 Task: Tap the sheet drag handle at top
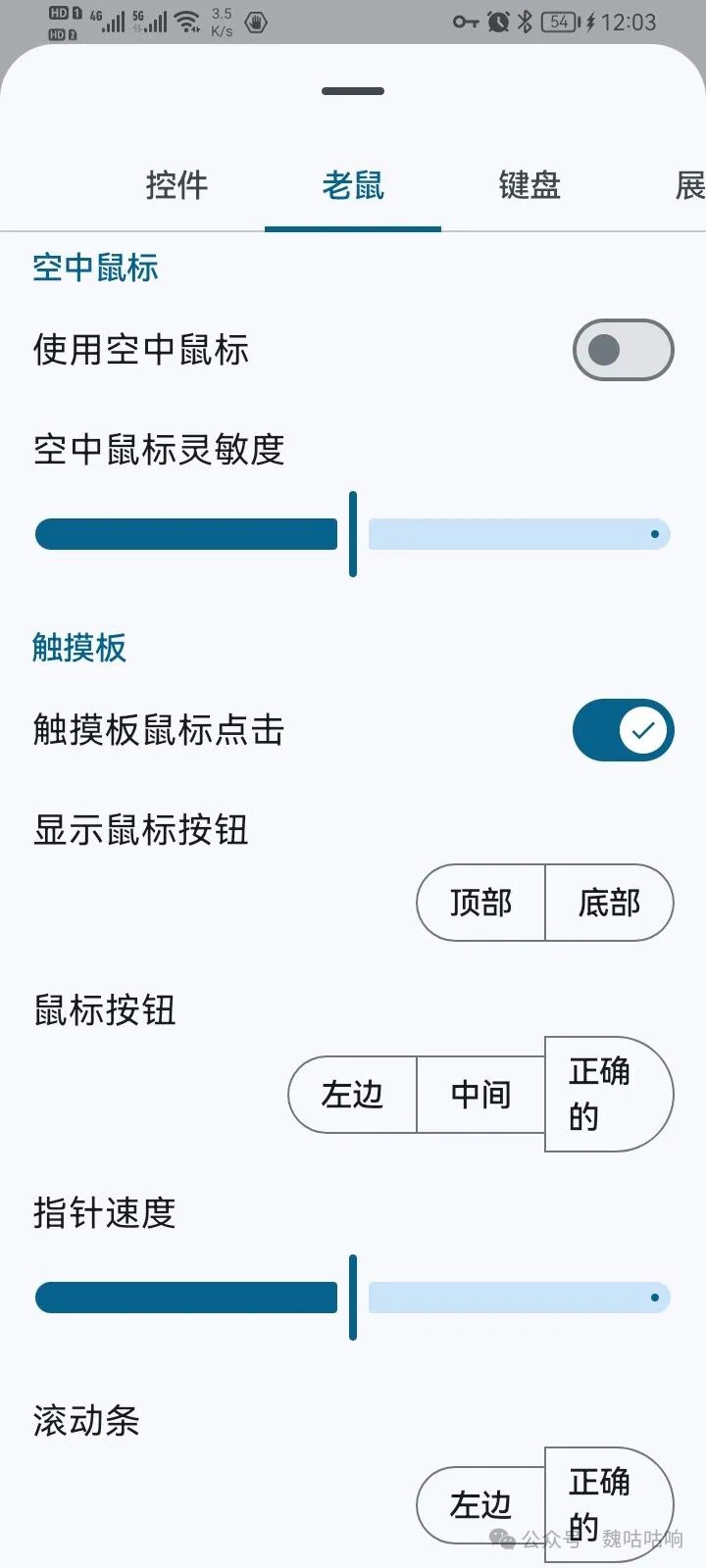pyautogui.click(x=352, y=90)
